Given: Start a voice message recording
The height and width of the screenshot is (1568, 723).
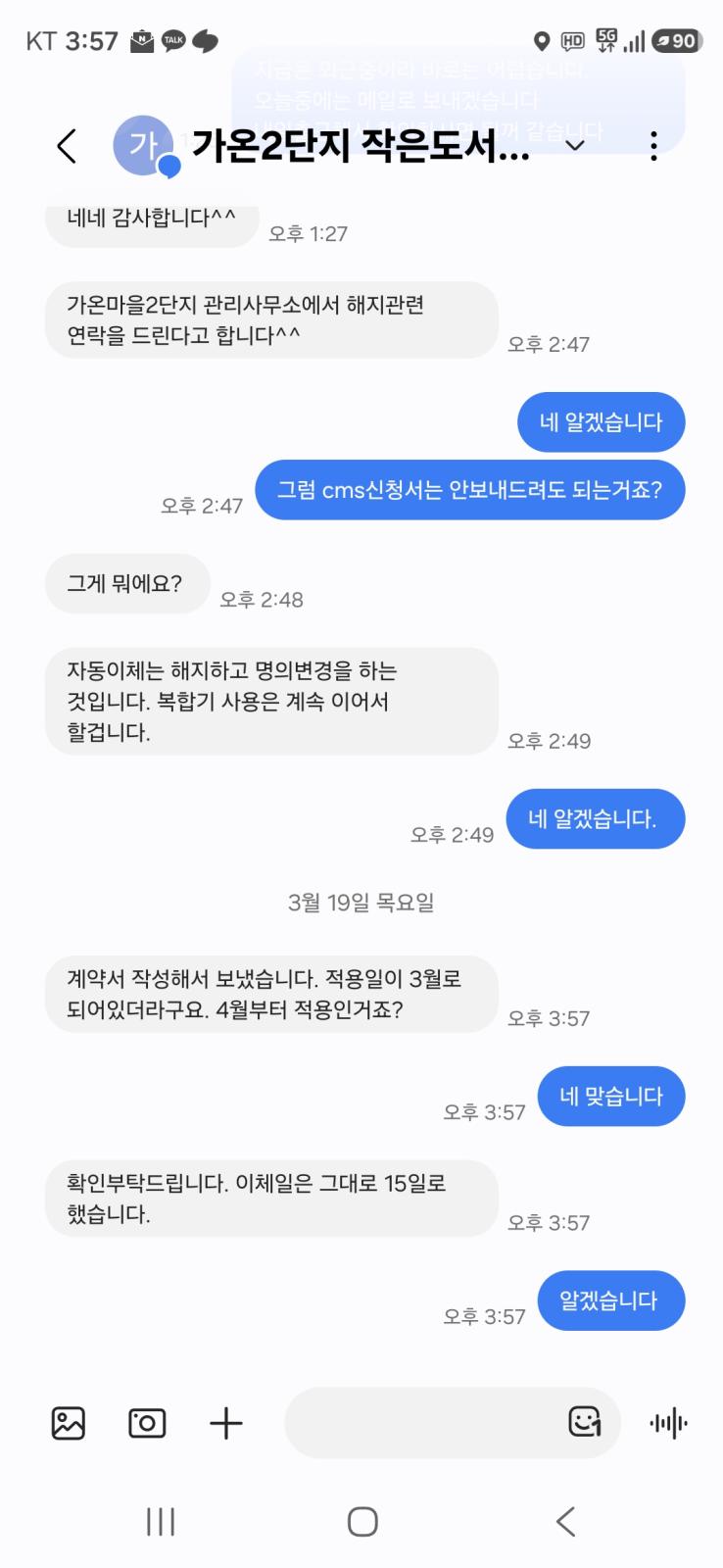Looking at the screenshot, I should point(669,1423).
